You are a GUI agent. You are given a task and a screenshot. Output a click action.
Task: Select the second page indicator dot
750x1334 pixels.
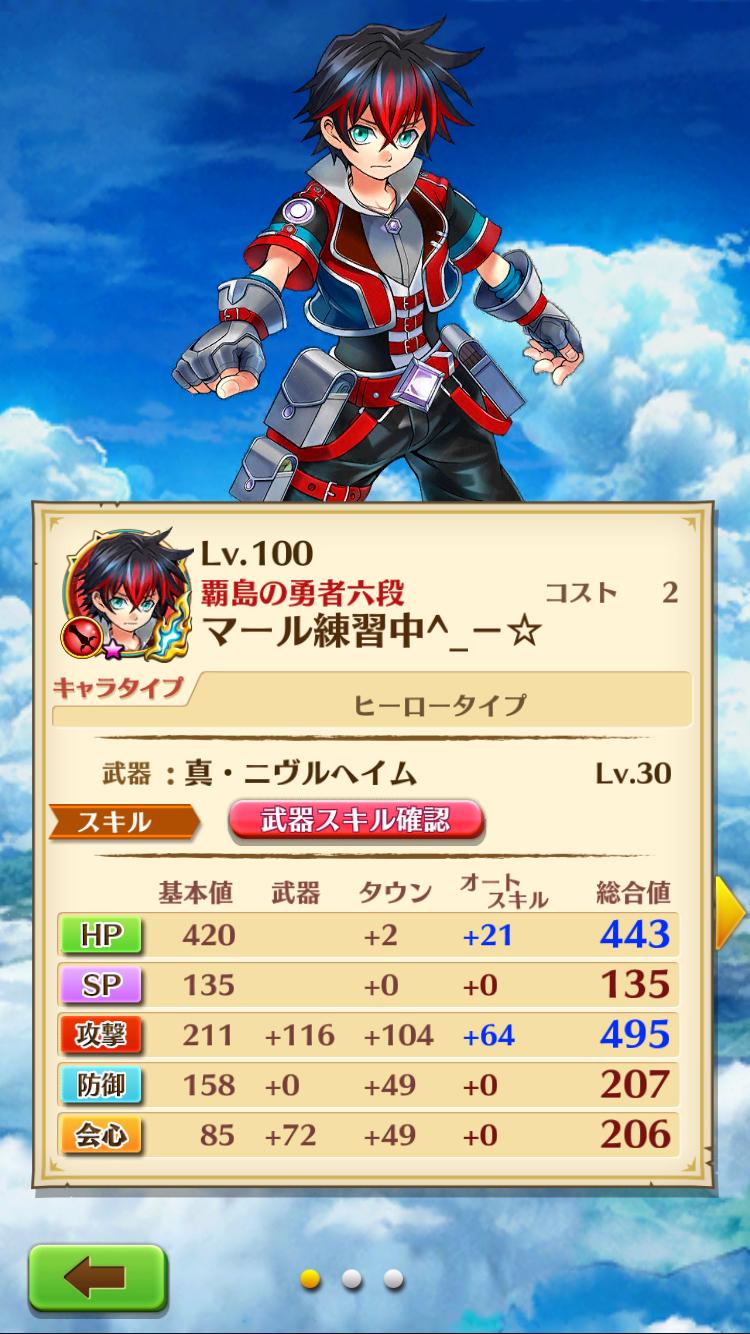coord(351,1279)
